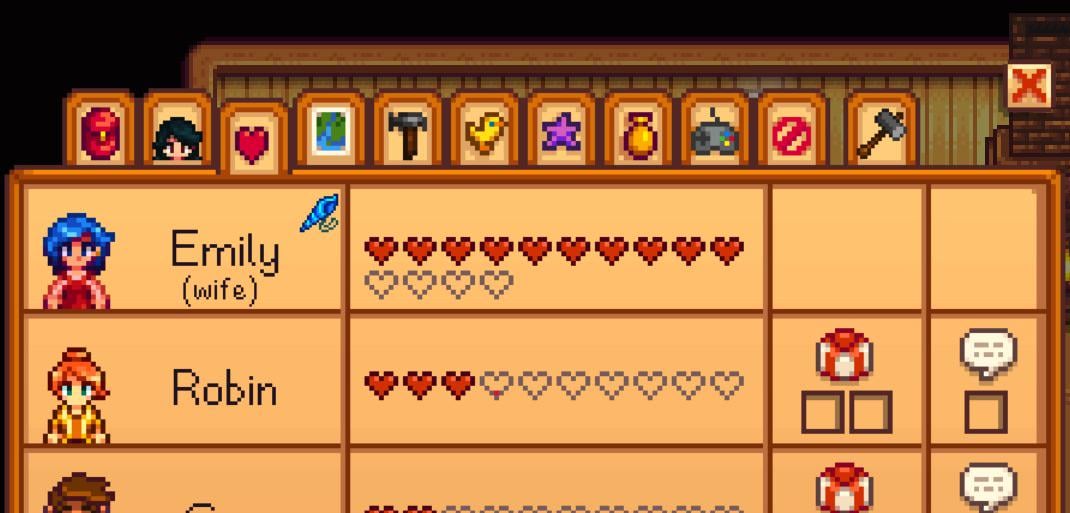The width and height of the screenshot is (1070, 513).
Task: Open the exit game tab
Action: [792, 131]
